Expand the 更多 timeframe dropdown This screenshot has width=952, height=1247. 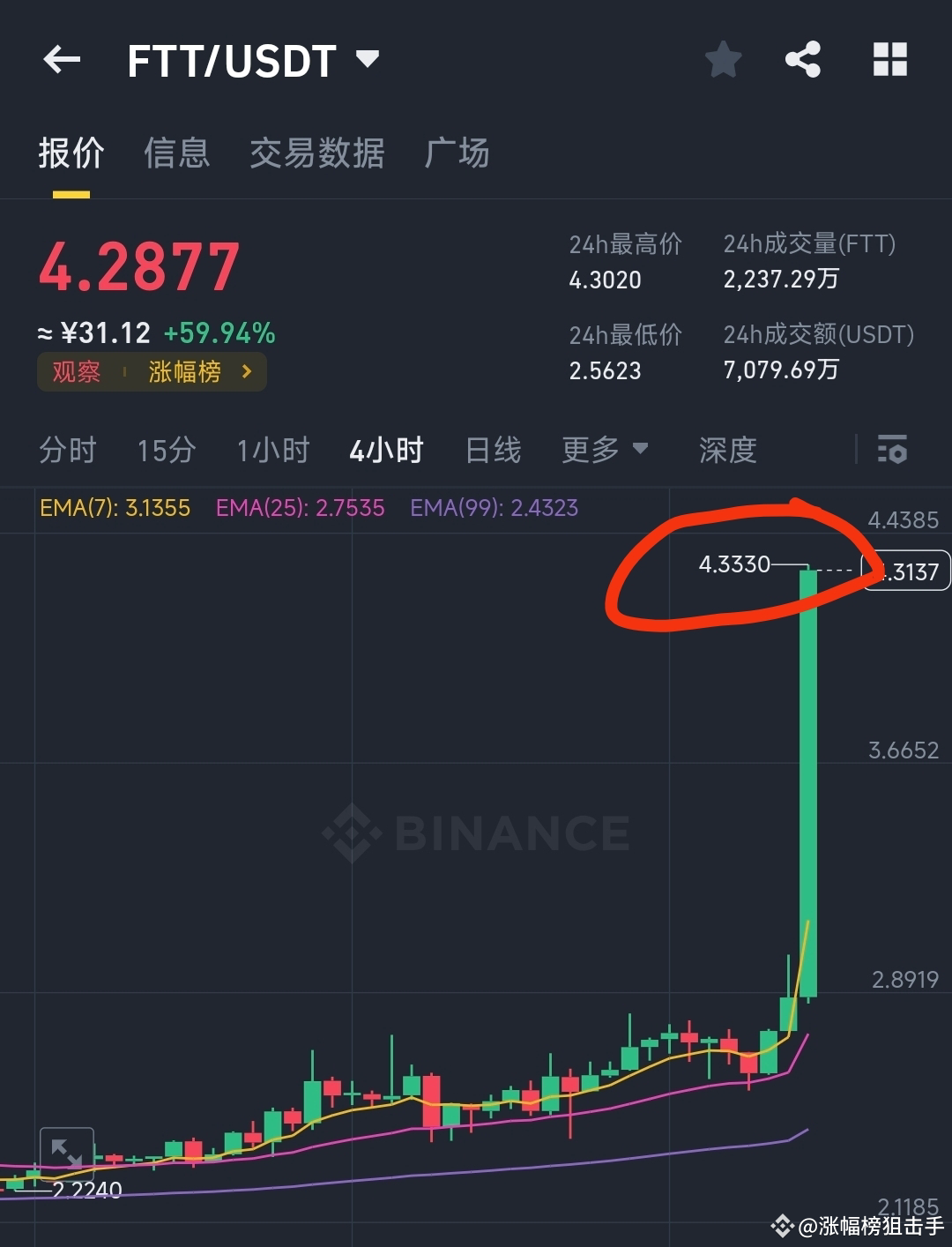coord(605,451)
